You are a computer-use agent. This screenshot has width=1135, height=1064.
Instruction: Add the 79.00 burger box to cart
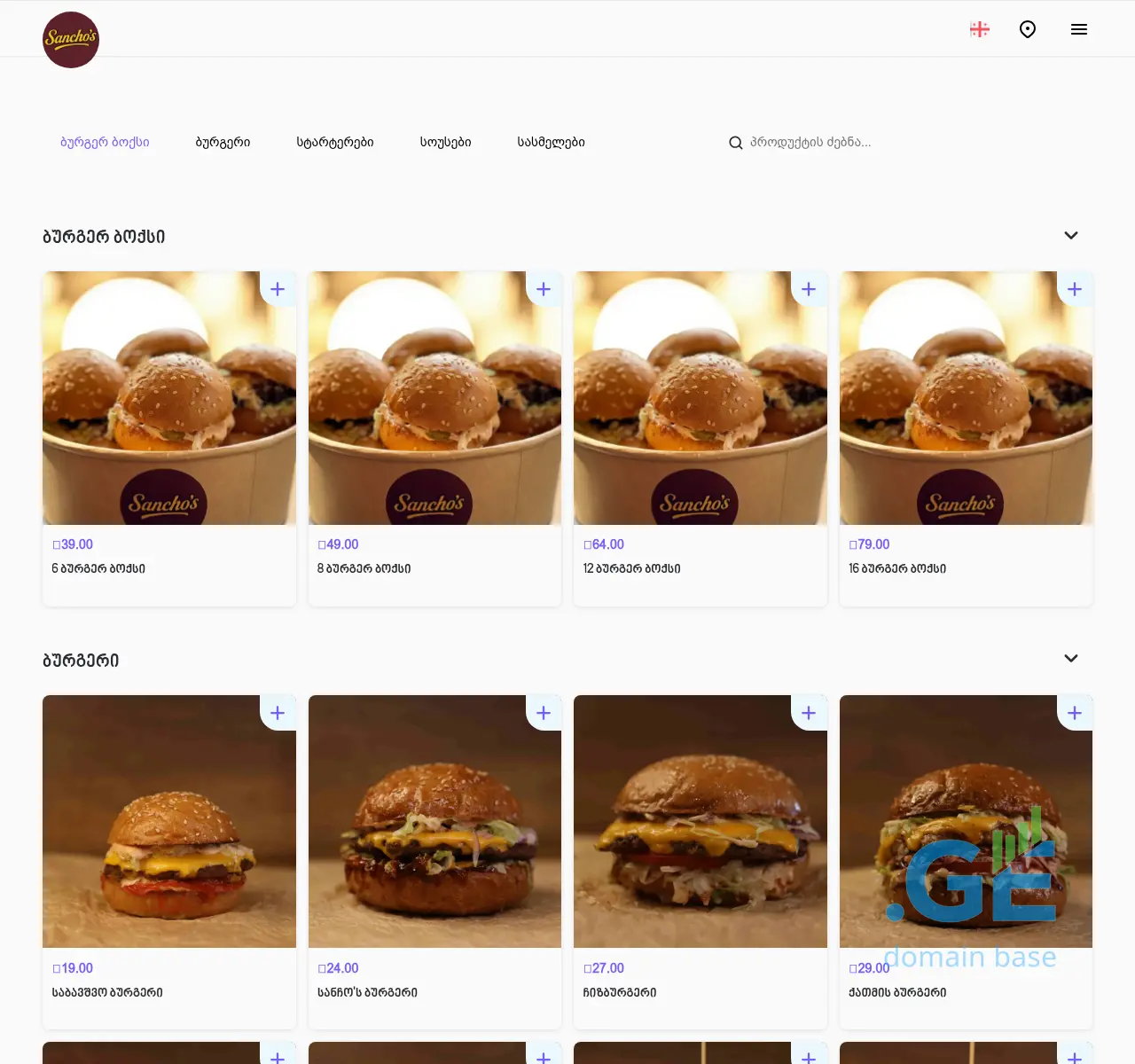(x=1075, y=289)
